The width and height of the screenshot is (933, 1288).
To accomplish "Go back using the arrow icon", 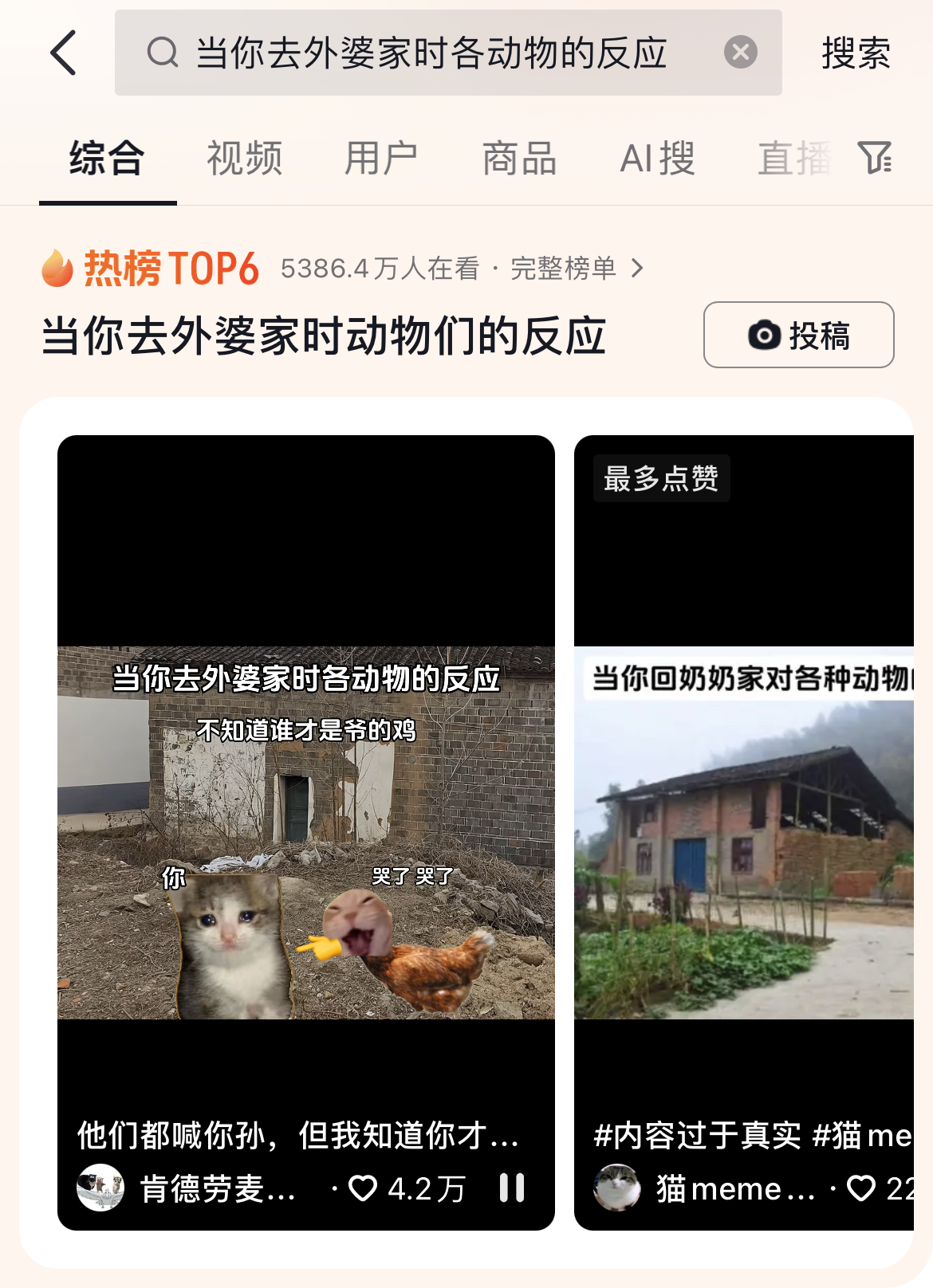I will (x=64, y=53).
